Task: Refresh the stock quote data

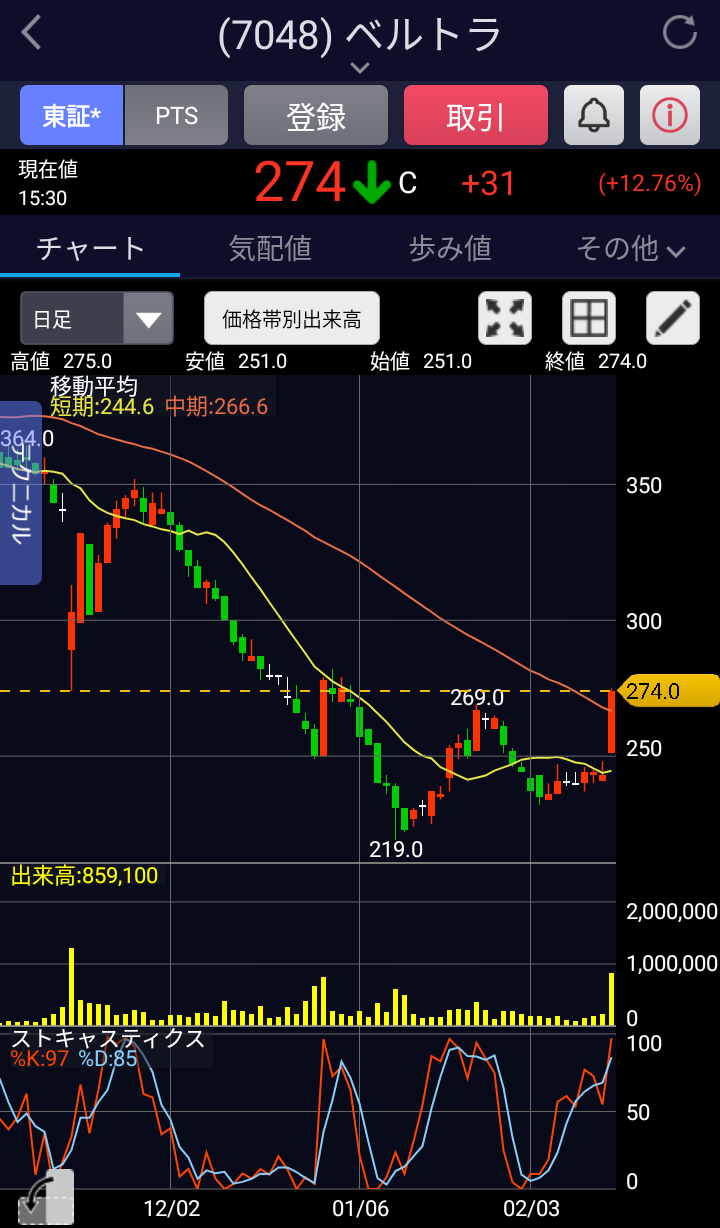Action: pyautogui.click(x=680, y=32)
